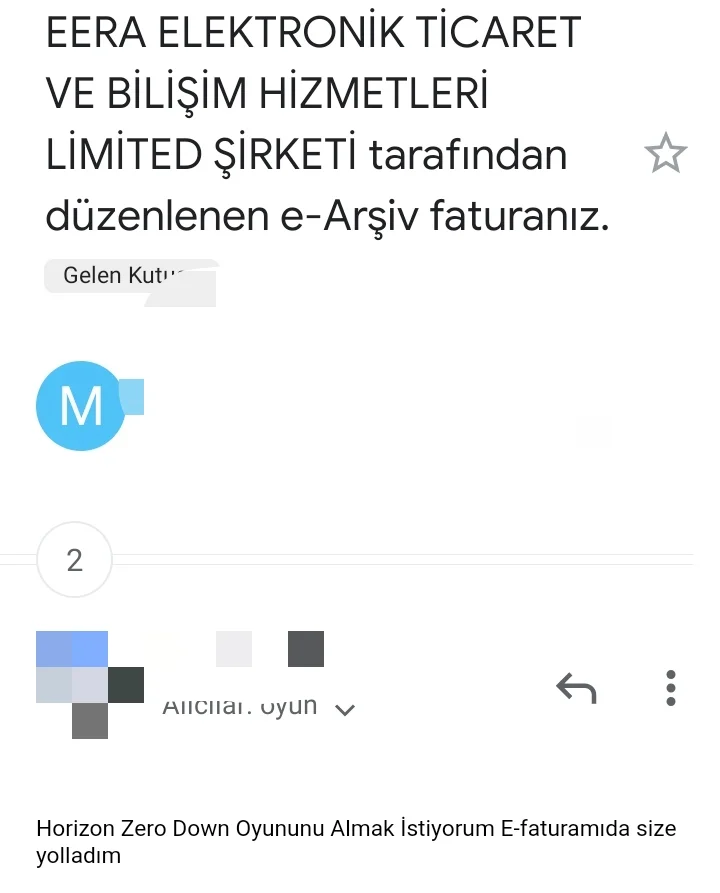Expand the recipients details chevron

345,710
